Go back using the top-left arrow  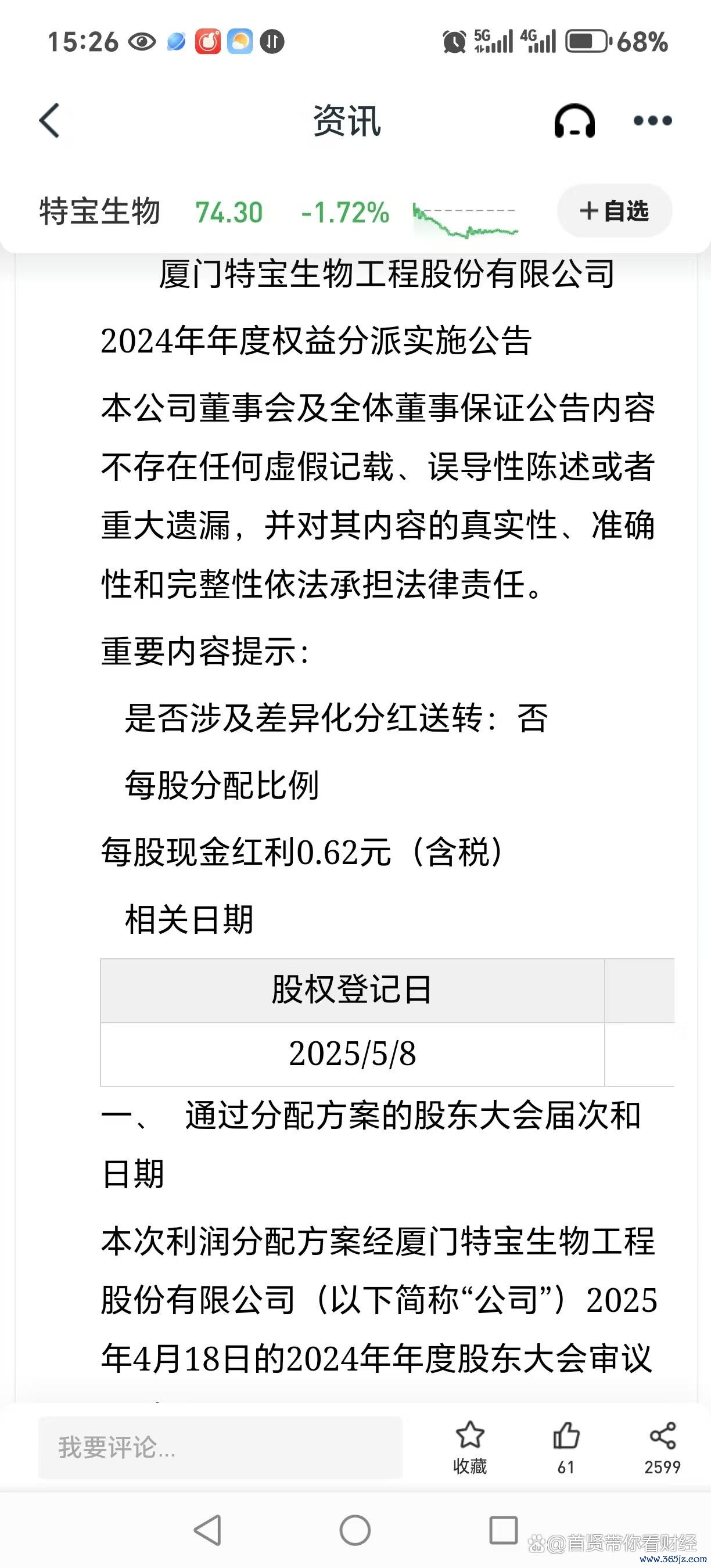point(49,121)
